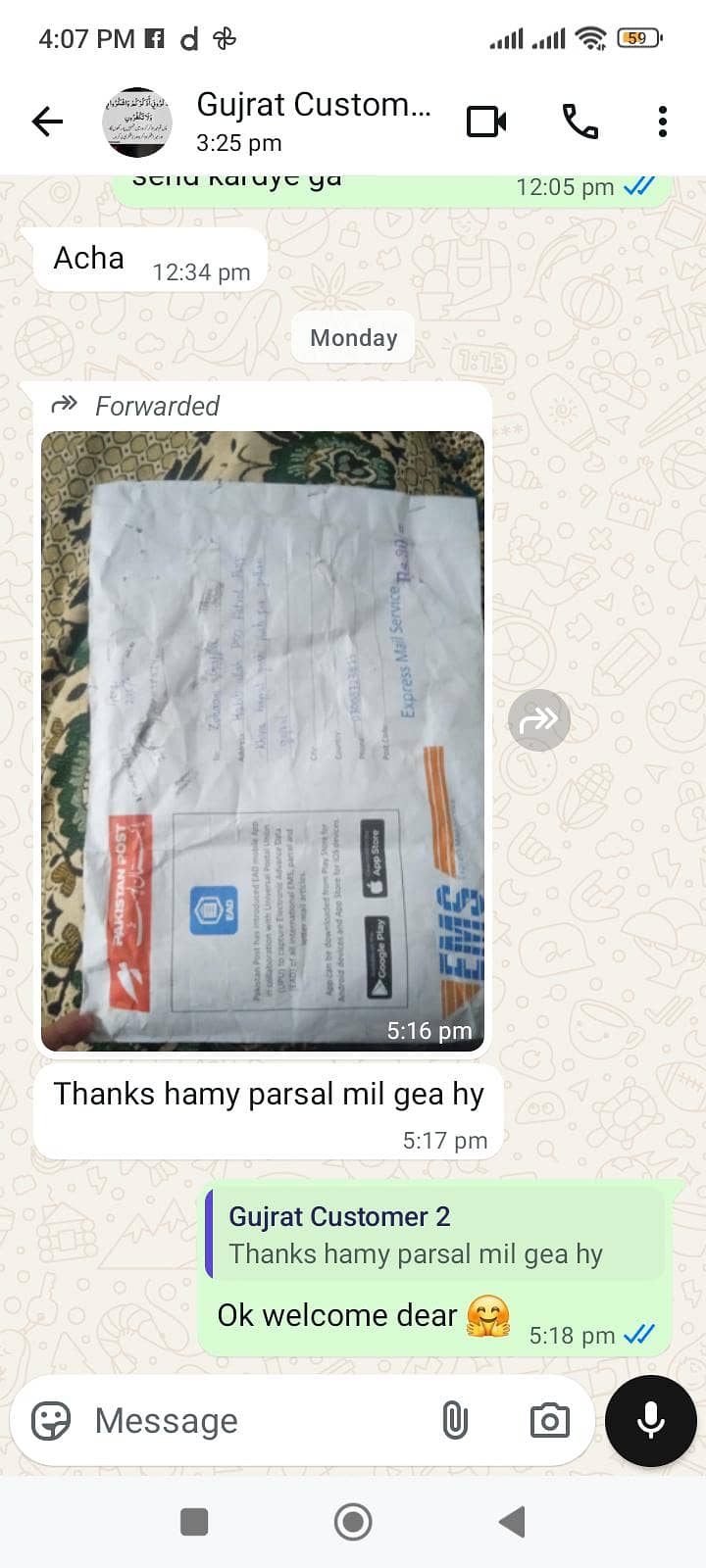Open the camera to send a photo

549,1420
